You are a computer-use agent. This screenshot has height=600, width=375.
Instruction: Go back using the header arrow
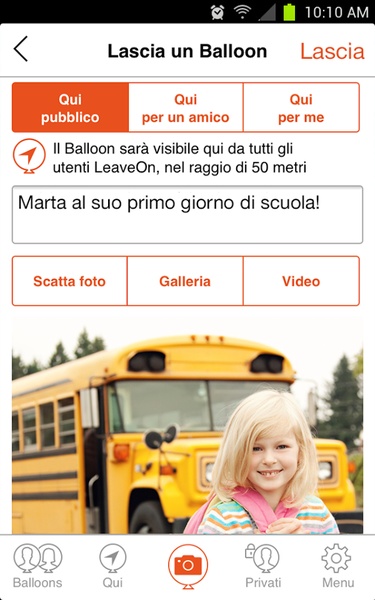21,49
